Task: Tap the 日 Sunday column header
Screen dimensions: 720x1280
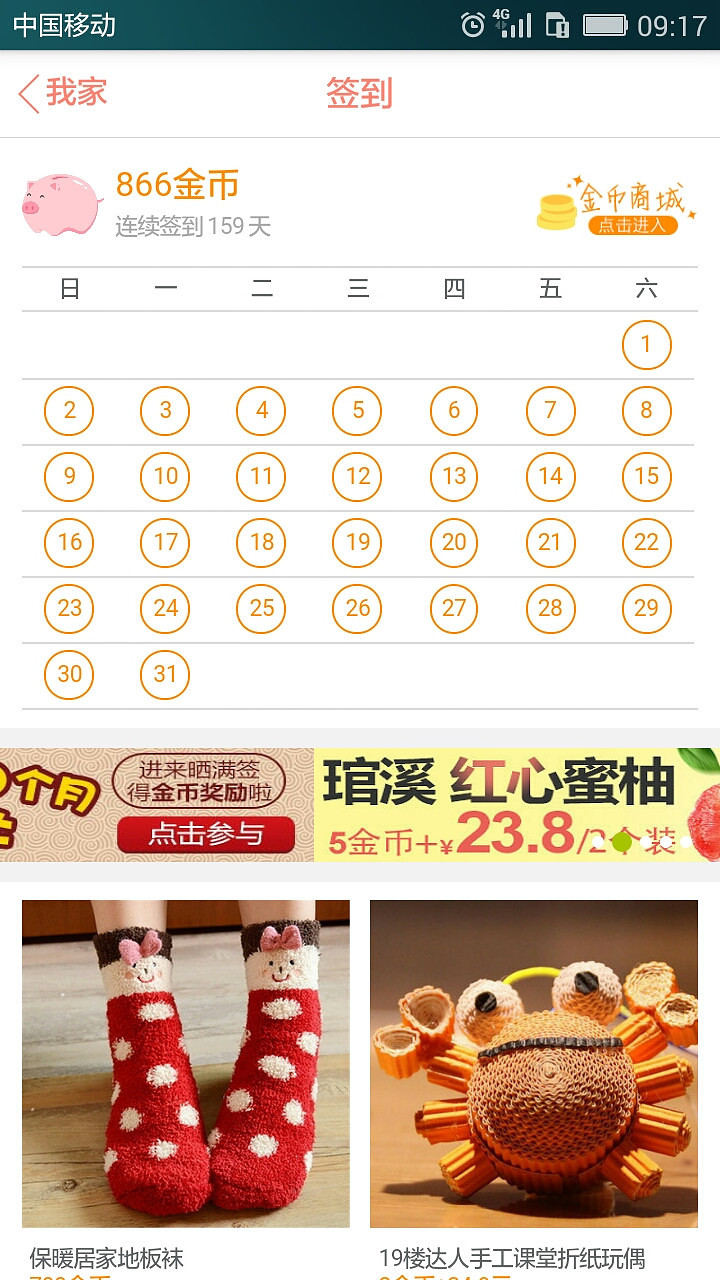Action: coord(68,288)
